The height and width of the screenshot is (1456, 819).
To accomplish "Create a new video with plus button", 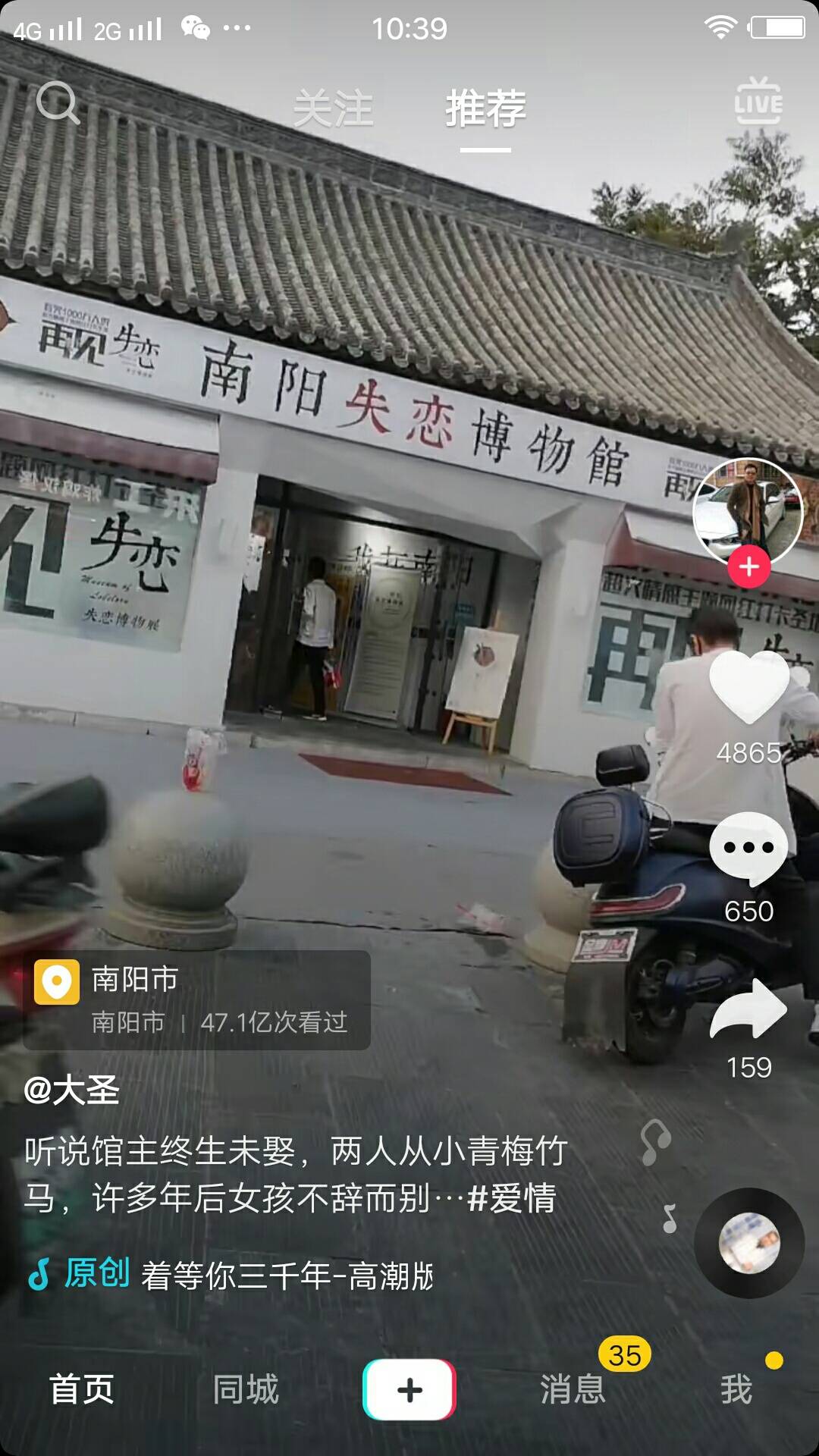I will click(409, 1389).
